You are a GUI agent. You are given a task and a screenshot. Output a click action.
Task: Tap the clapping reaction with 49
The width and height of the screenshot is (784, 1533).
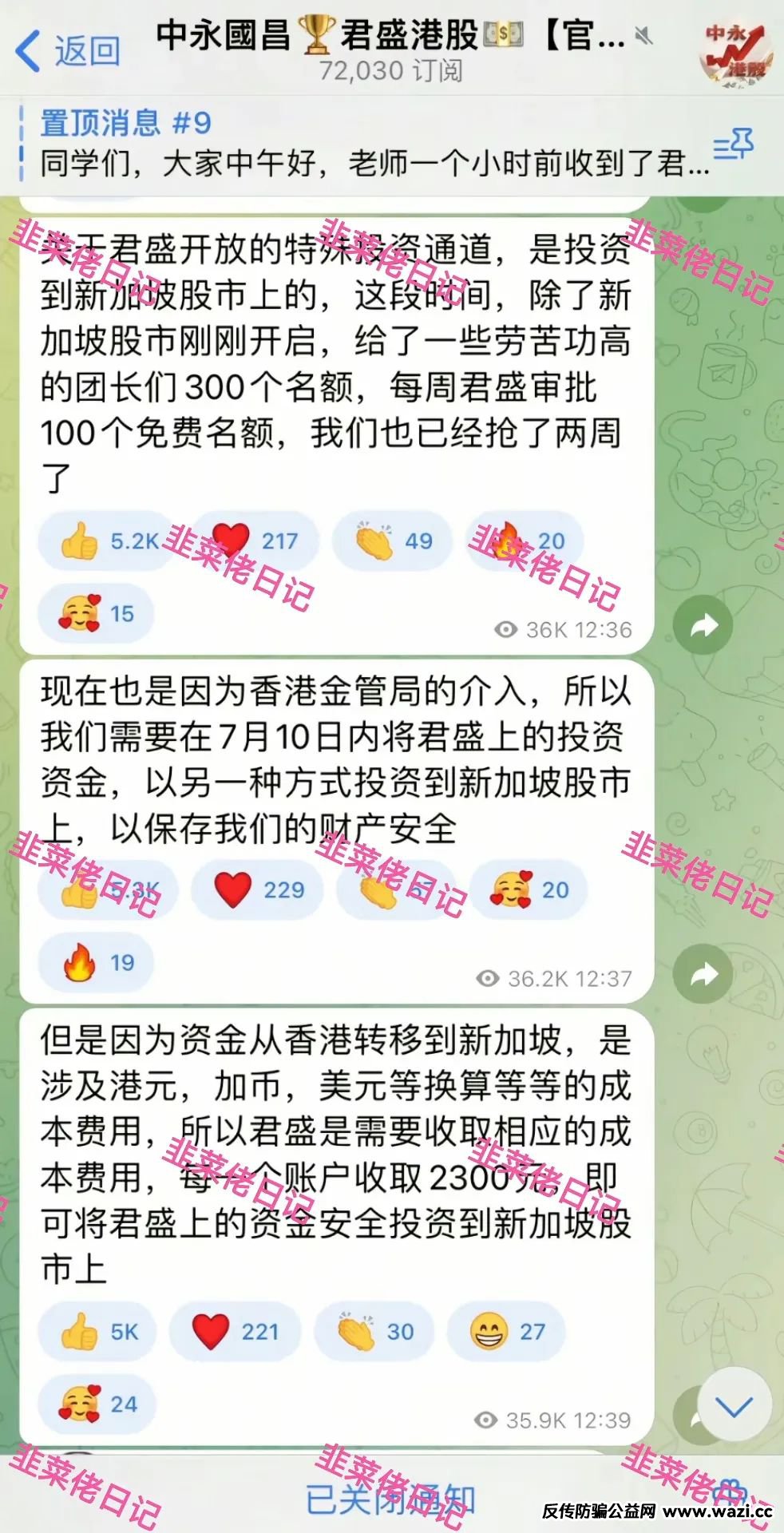(393, 541)
